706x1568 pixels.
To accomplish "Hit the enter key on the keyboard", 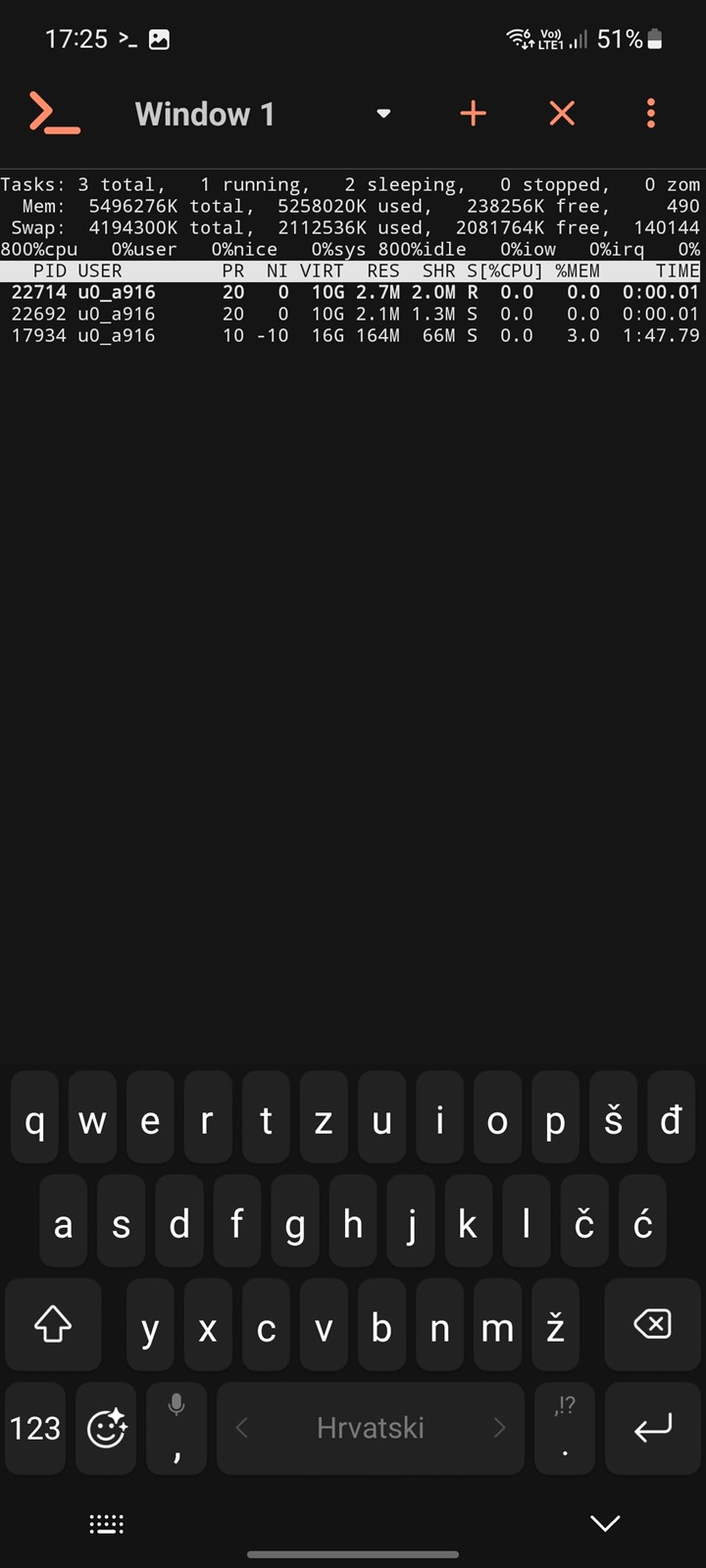I will click(x=651, y=1428).
